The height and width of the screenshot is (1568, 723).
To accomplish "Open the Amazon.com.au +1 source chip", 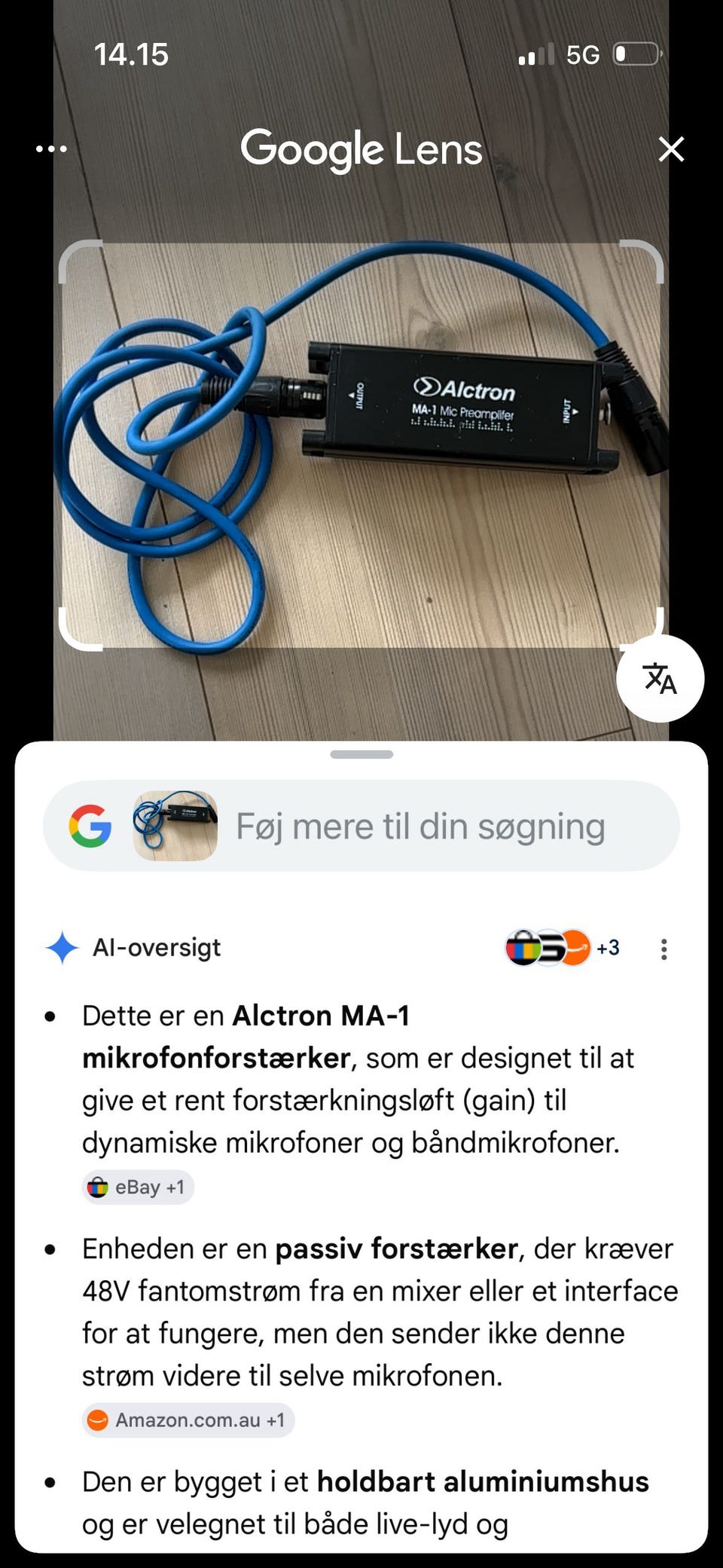I will pyautogui.click(x=188, y=1420).
